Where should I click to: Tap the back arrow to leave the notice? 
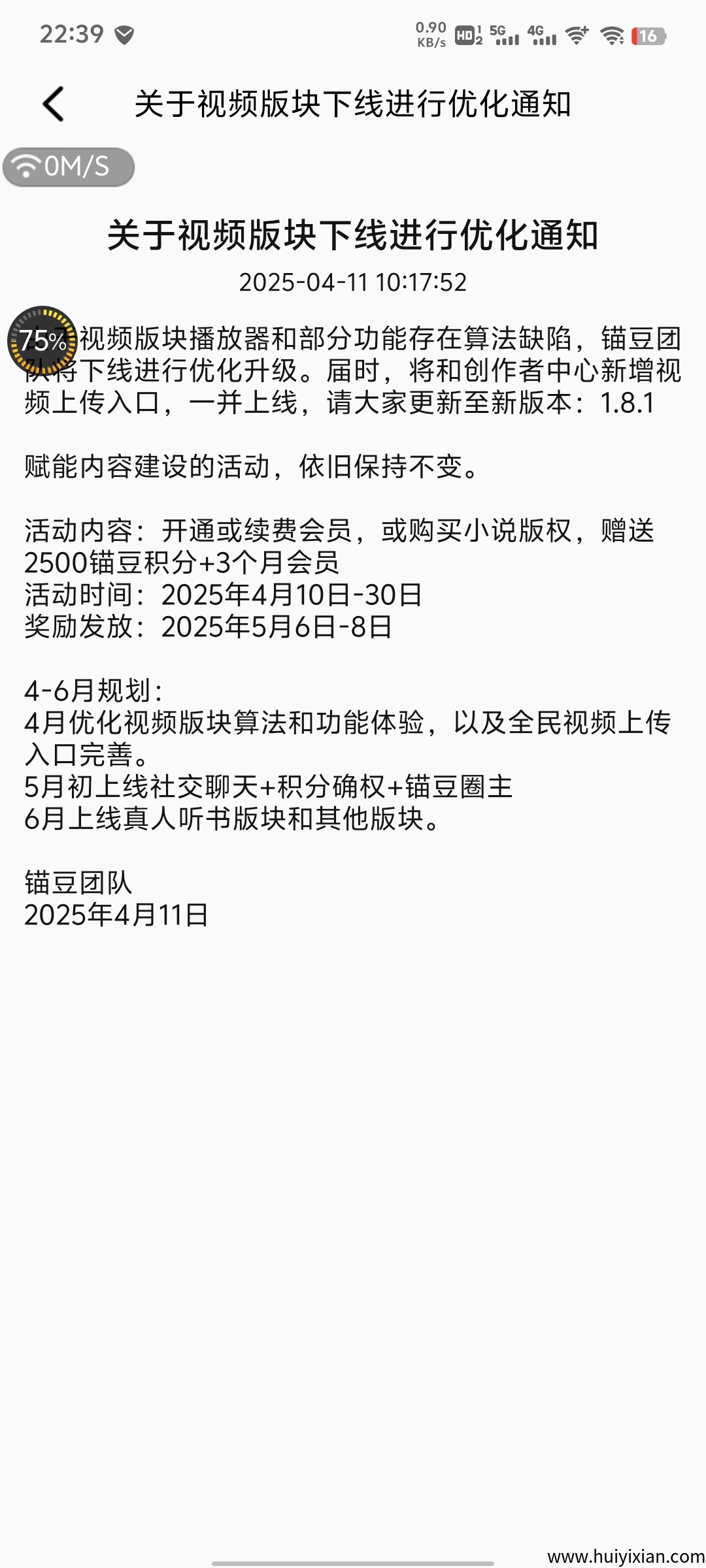tap(52, 101)
